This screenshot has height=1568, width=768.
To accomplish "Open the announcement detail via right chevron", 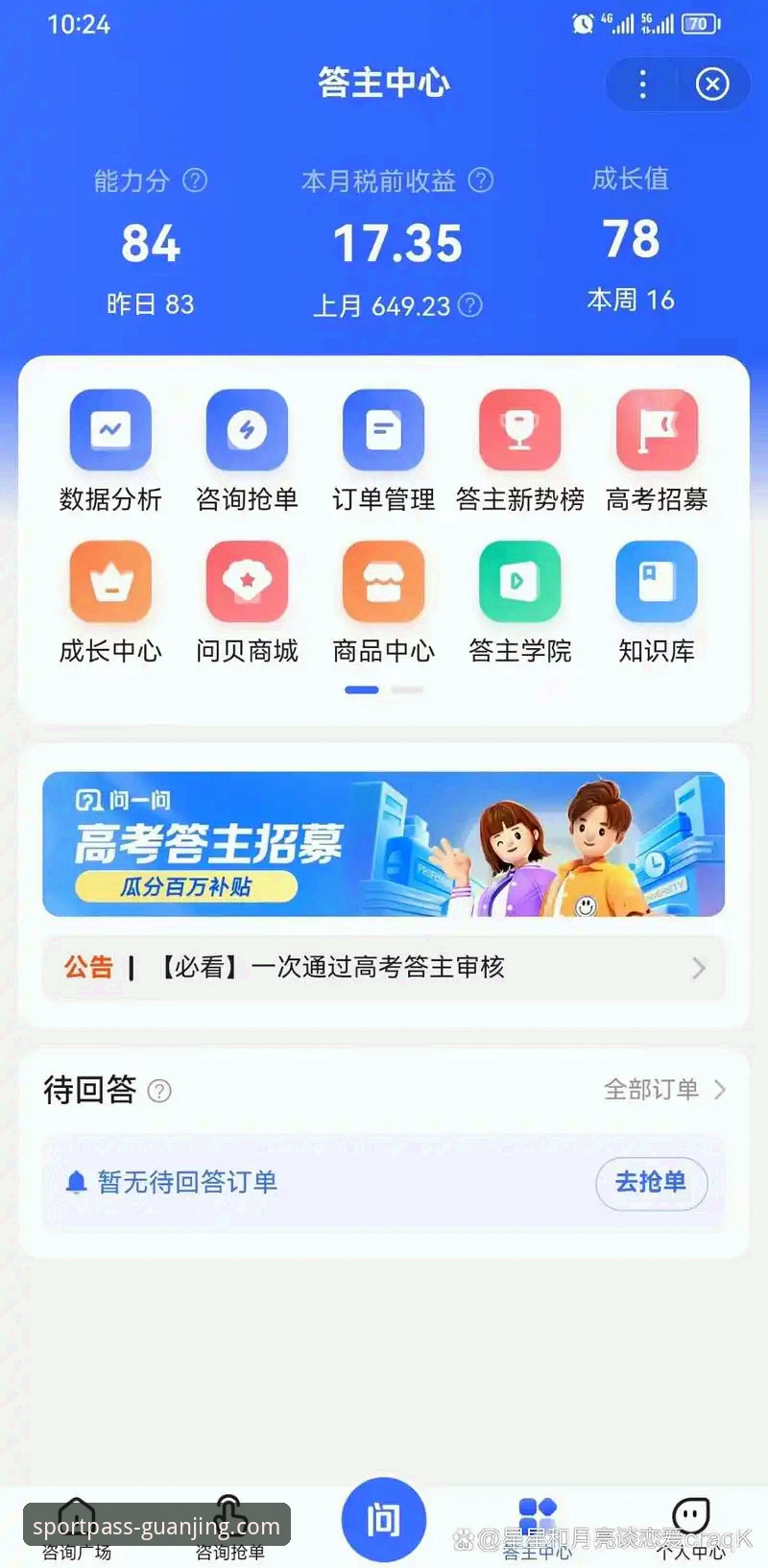I will [699, 968].
